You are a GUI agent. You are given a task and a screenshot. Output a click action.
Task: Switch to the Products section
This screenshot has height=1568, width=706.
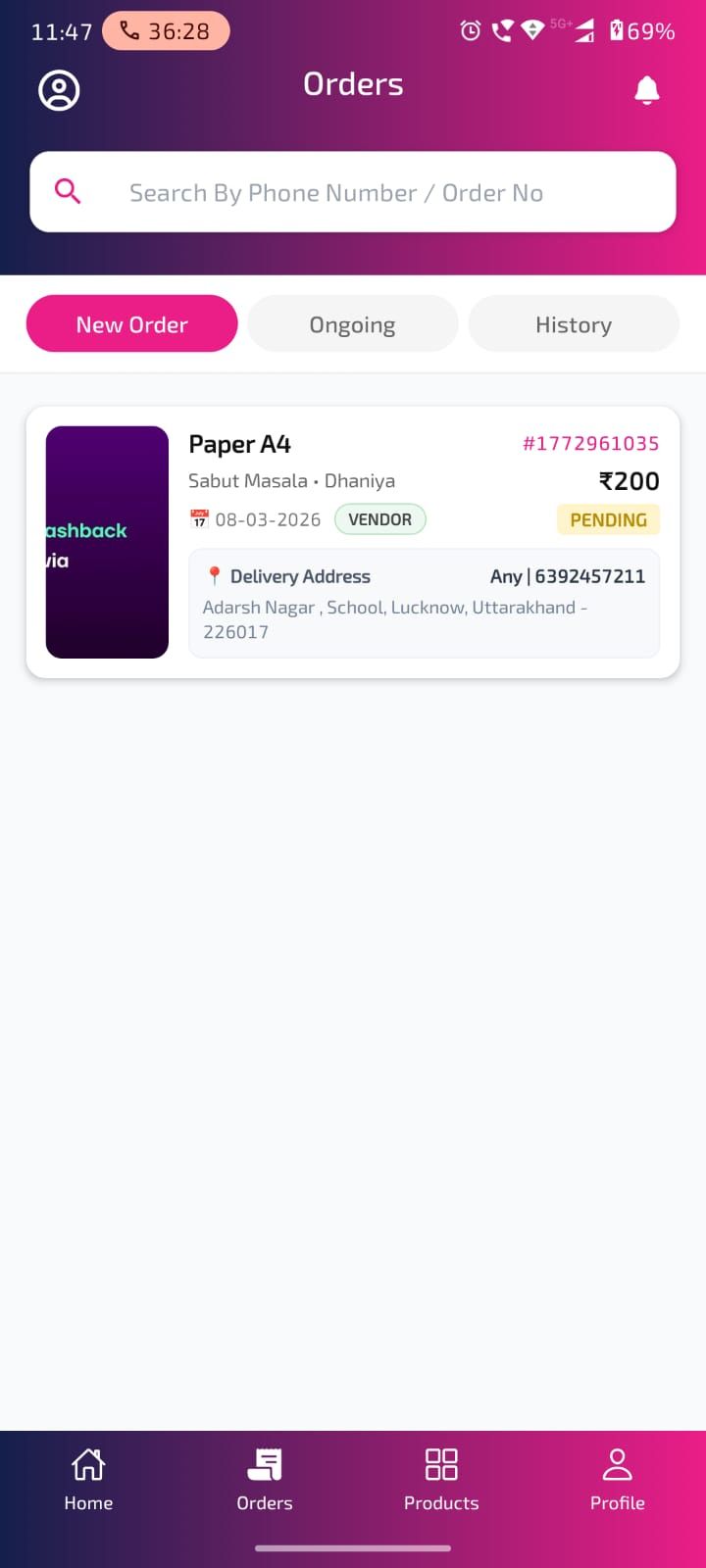coord(441,1480)
